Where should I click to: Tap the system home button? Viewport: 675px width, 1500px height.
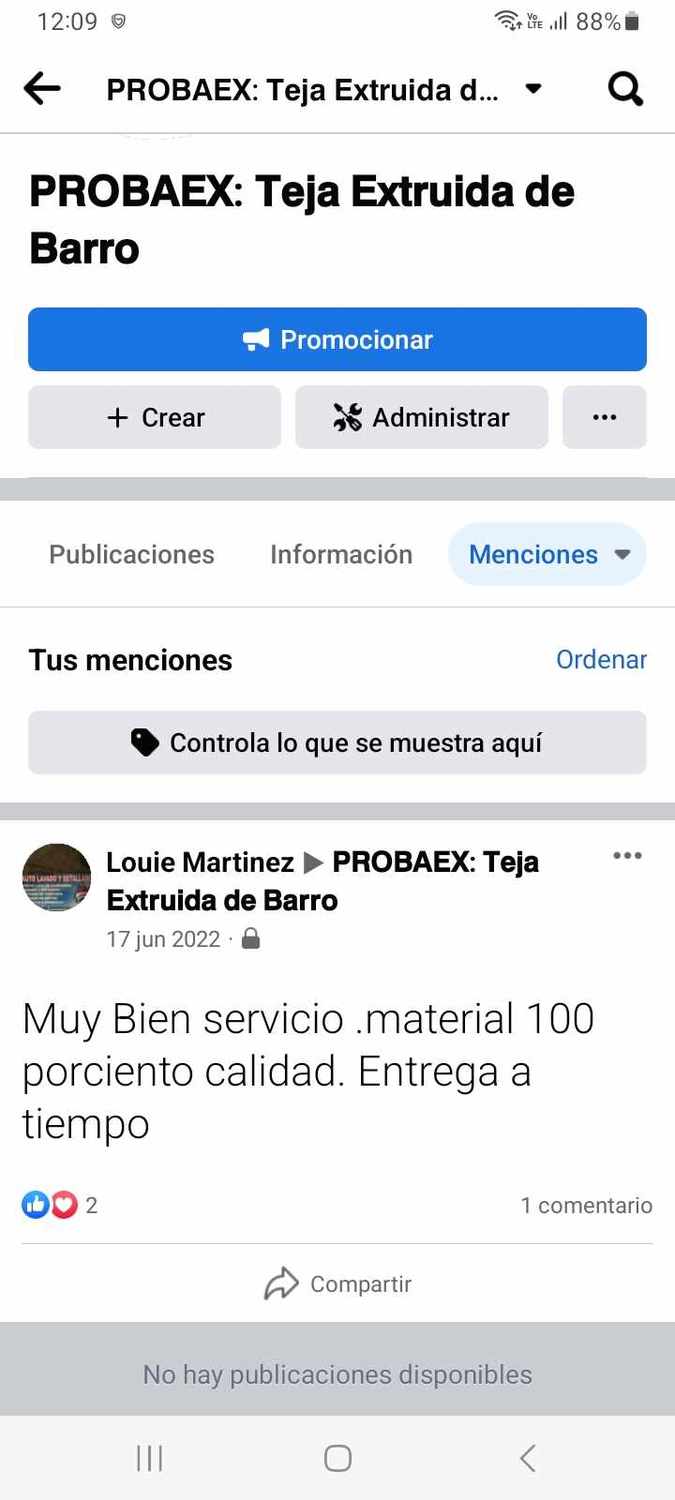tap(338, 1459)
